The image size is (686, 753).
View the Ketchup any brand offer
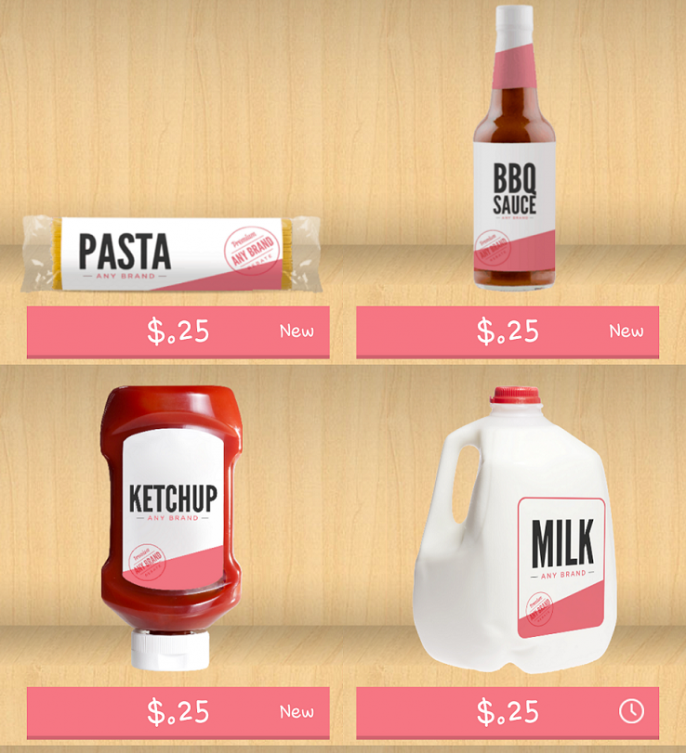[x=171, y=520]
